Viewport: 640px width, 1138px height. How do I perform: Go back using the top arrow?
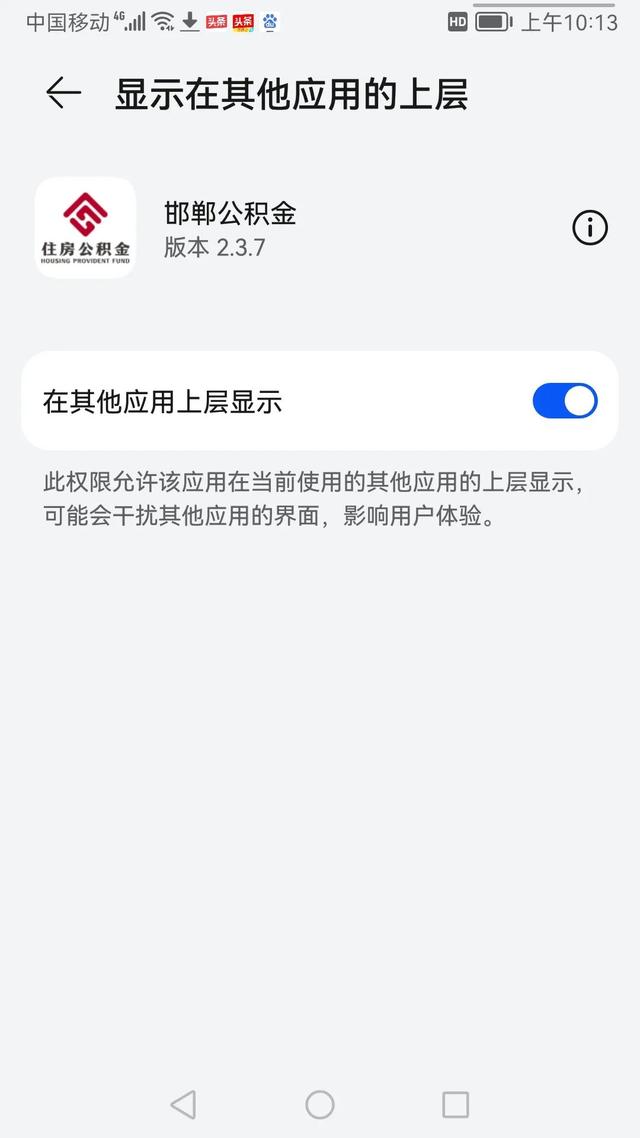(x=63, y=94)
